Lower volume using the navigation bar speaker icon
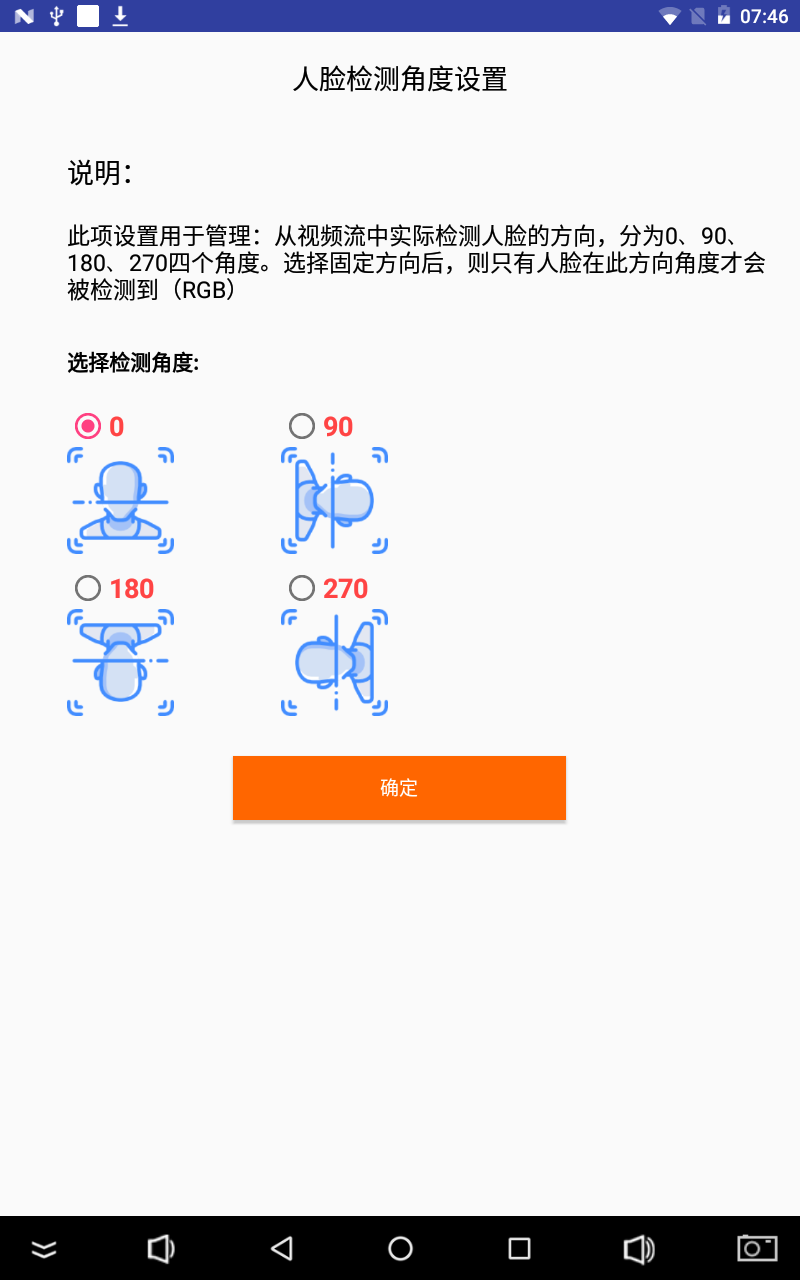This screenshot has width=800, height=1280. (160, 1248)
